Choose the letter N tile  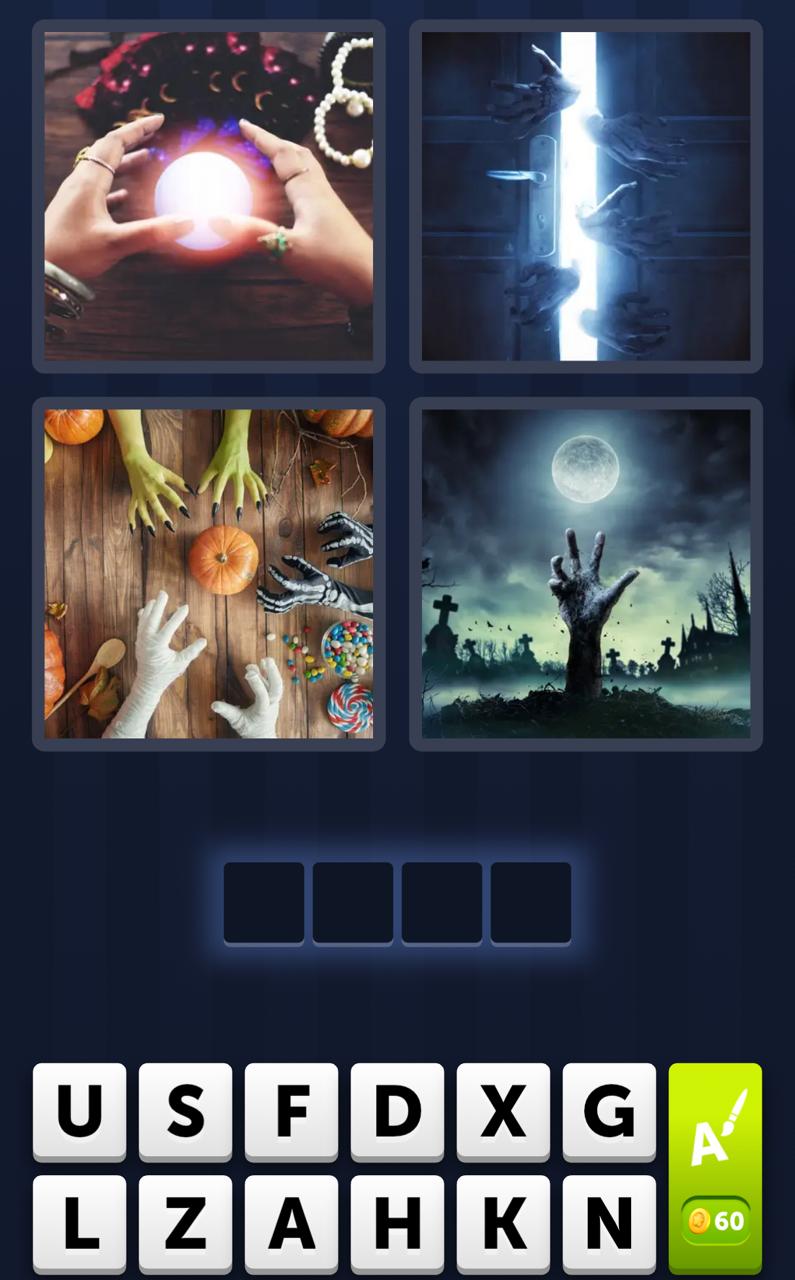(610, 1222)
